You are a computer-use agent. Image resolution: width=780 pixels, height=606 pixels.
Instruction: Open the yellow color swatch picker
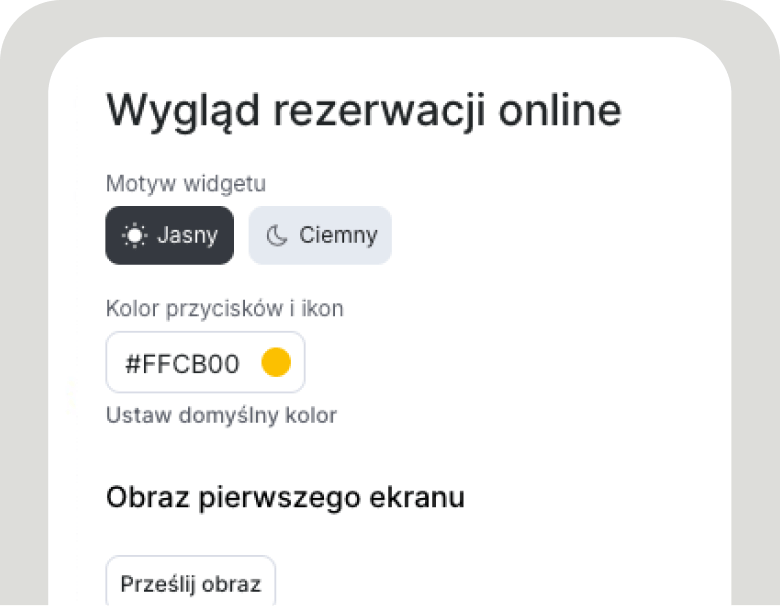coord(276,363)
